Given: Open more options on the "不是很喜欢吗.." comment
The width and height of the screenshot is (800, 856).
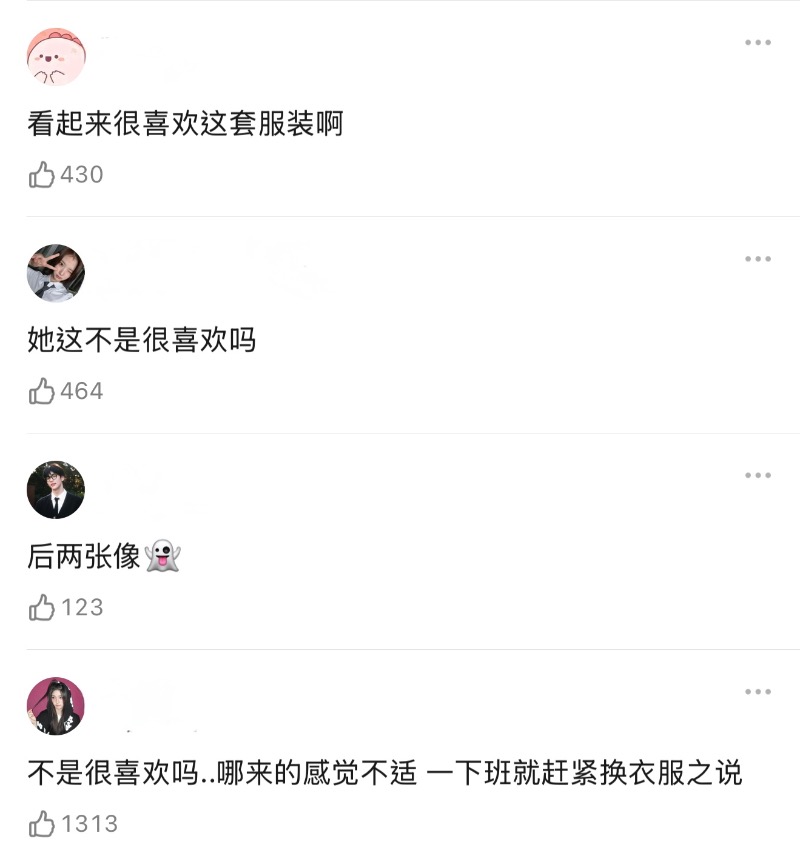Looking at the screenshot, I should coord(757,692).
